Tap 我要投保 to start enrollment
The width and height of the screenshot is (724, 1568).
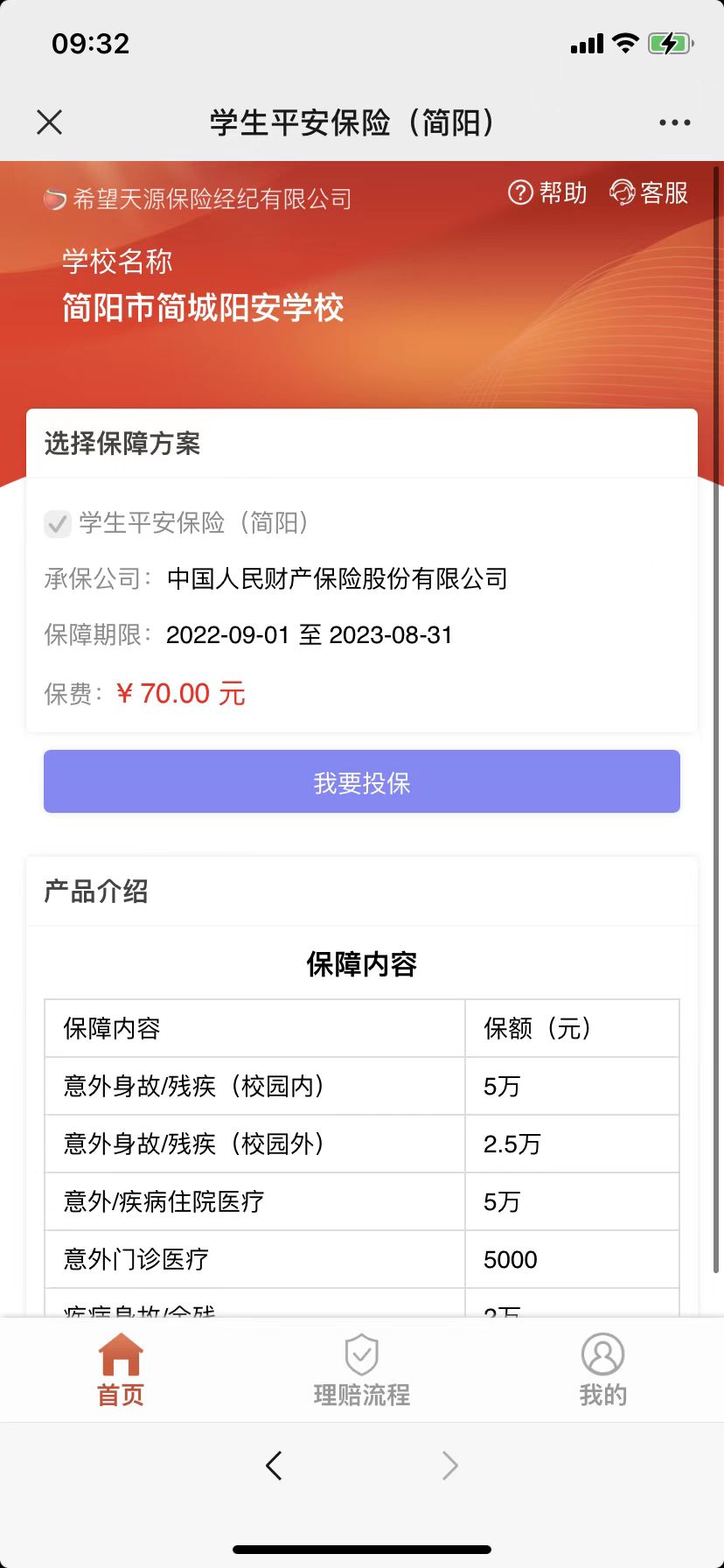[x=362, y=781]
